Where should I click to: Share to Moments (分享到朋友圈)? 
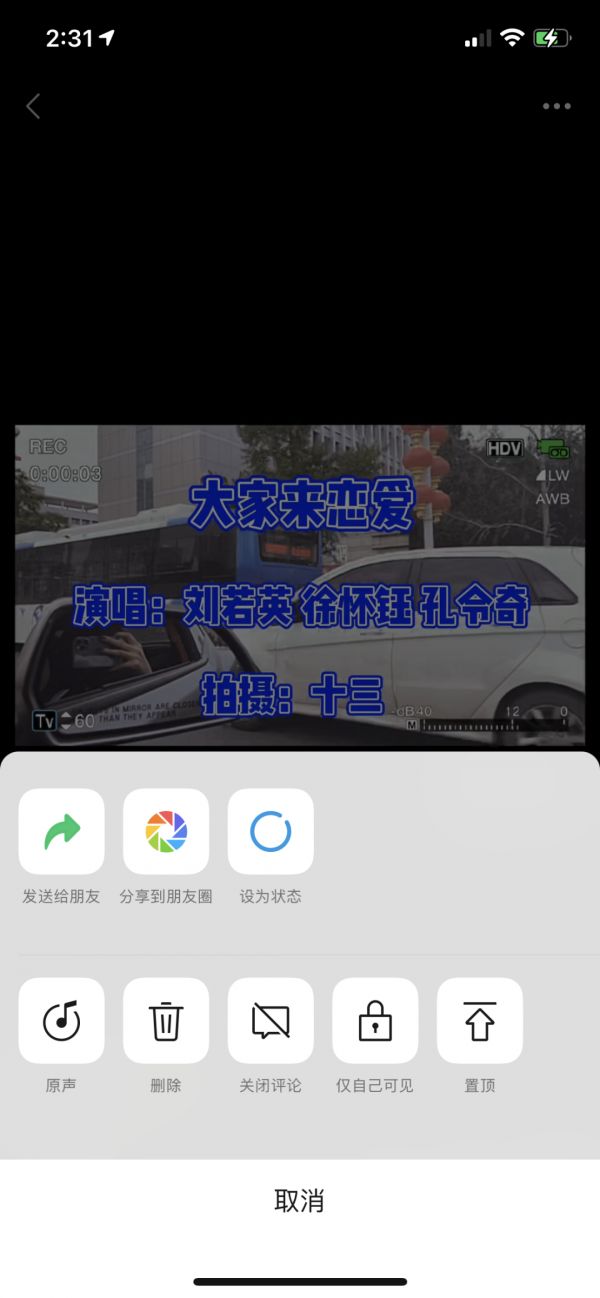coord(166,831)
